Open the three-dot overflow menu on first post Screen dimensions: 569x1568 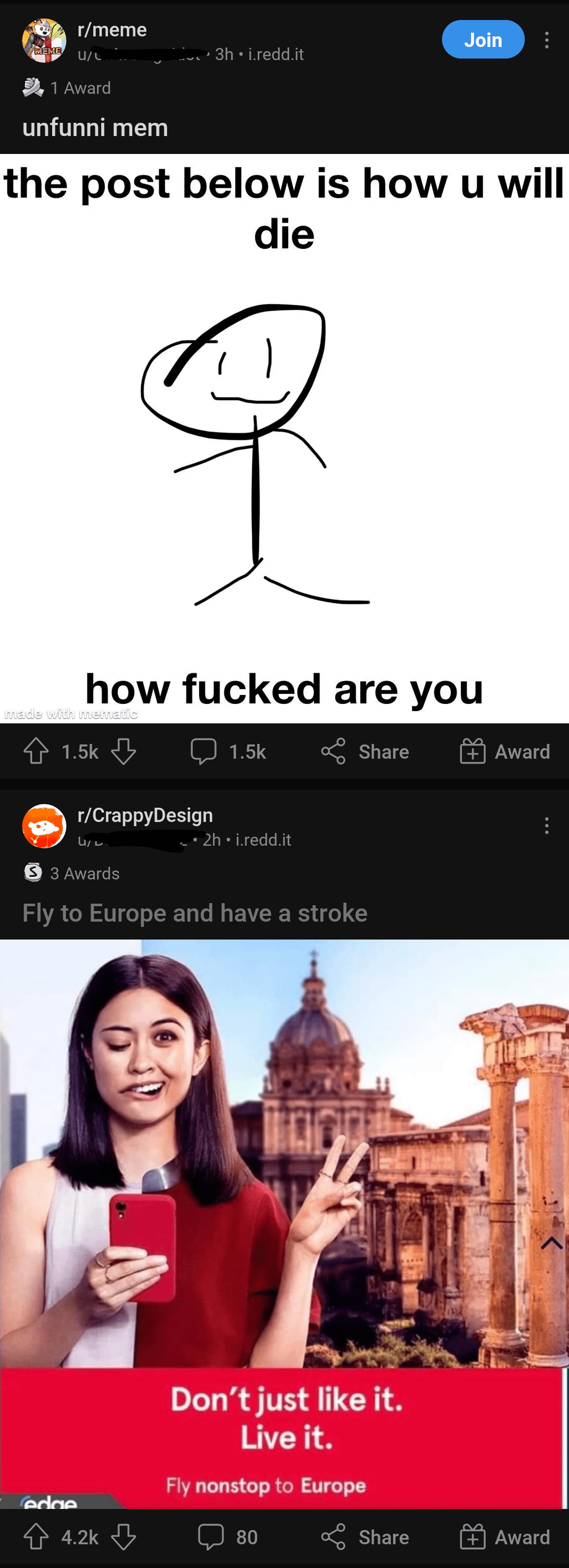click(x=546, y=40)
